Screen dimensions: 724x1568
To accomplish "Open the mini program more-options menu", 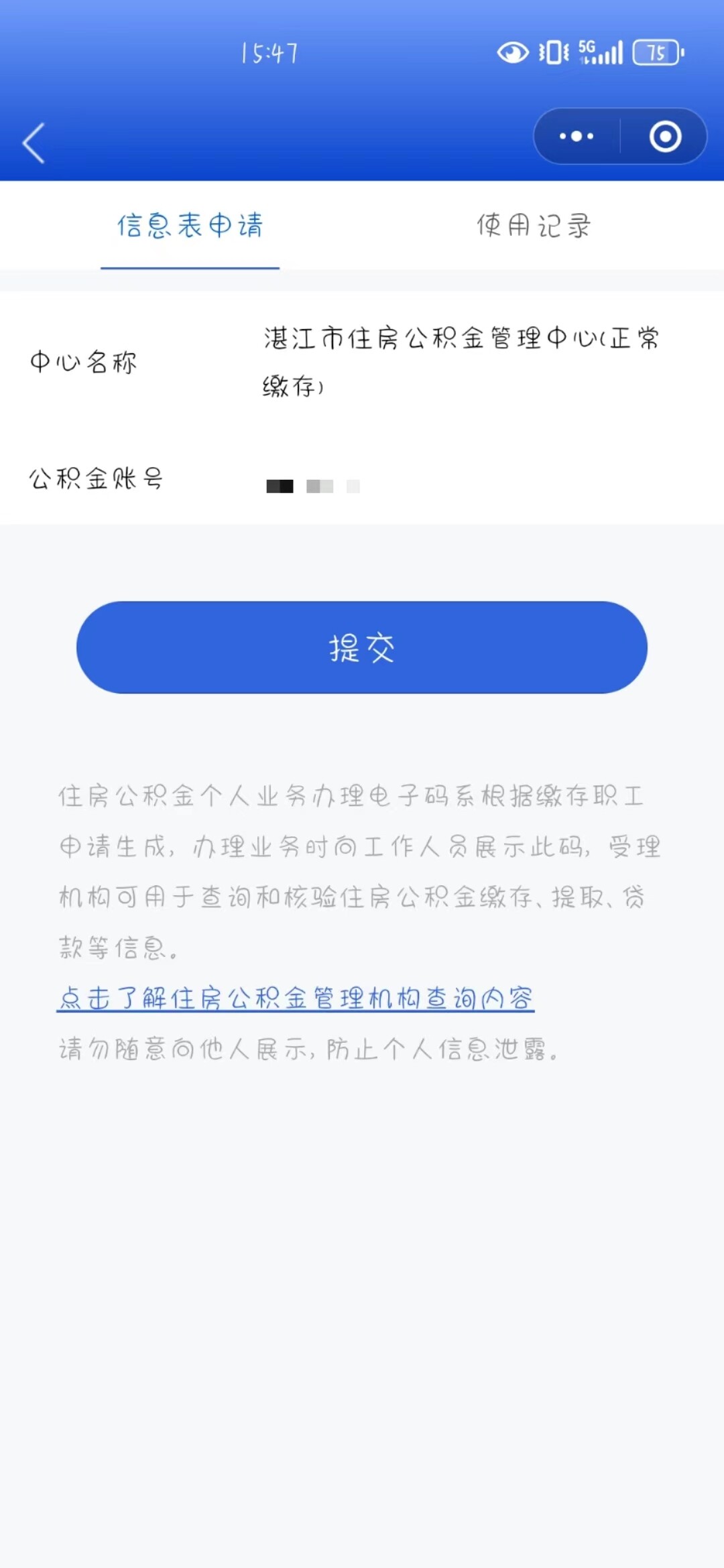I will 577,137.
